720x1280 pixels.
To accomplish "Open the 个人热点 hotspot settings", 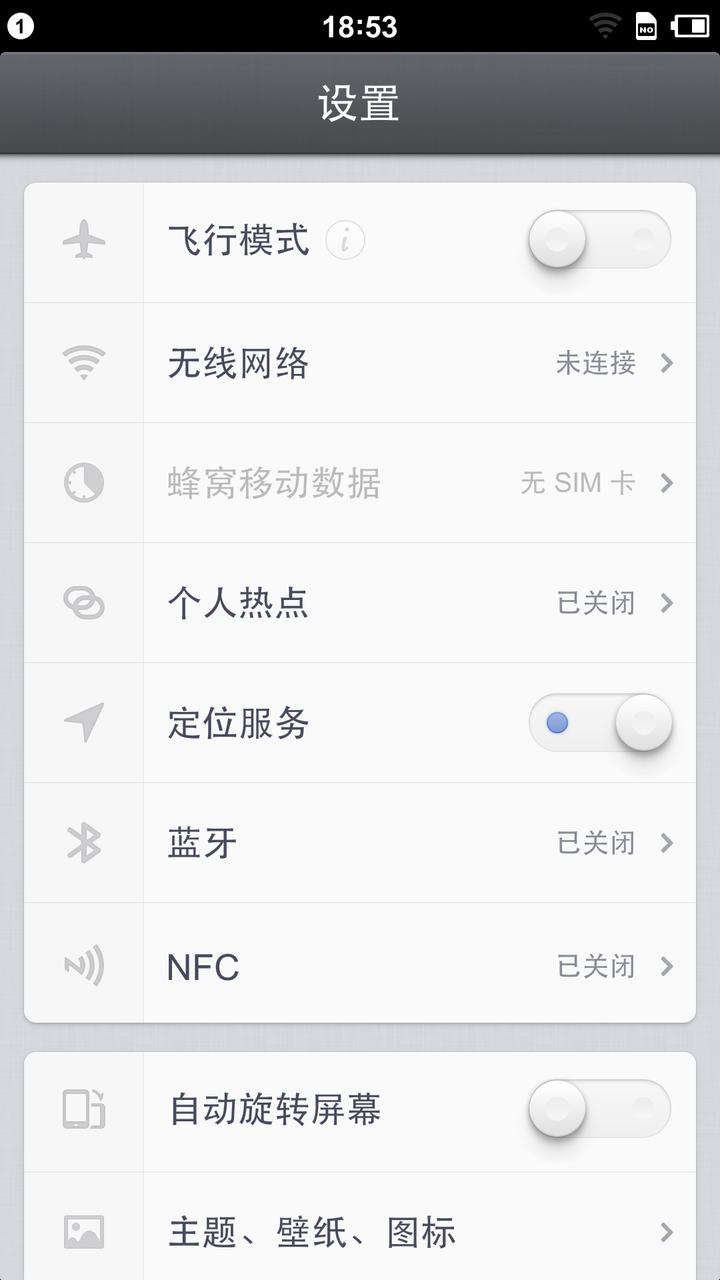I will [x=360, y=603].
